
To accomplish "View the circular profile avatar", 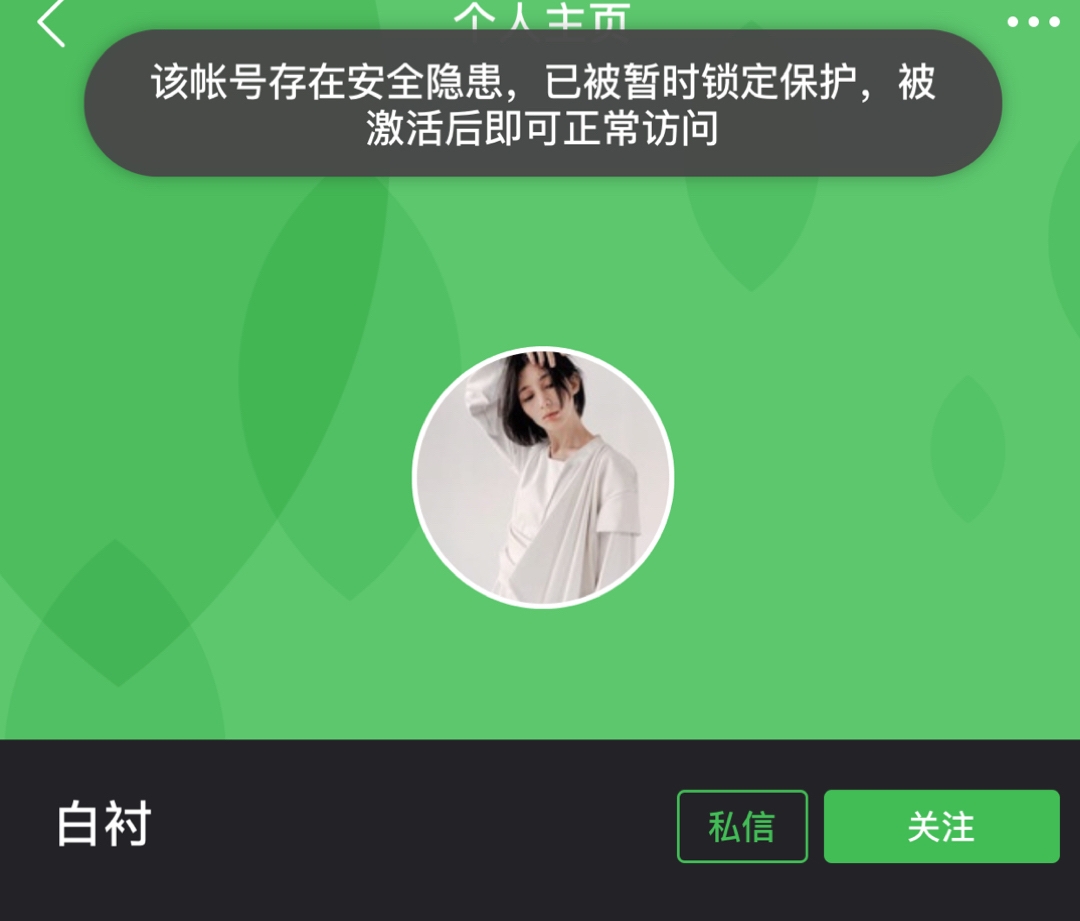I will point(543,478).
